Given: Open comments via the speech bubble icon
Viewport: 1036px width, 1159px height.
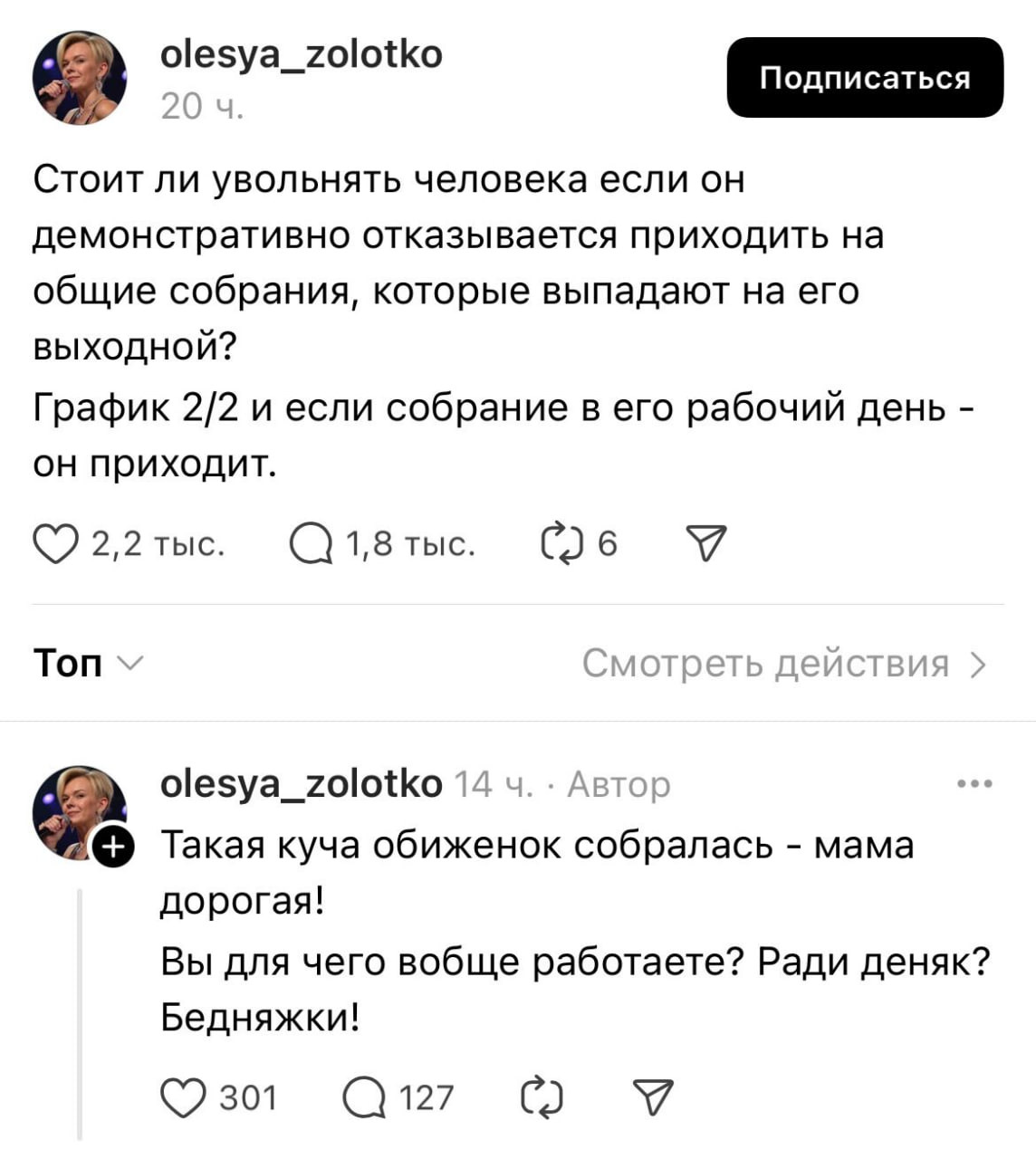Looking at the screenshot, I should (x=313, y=542).
